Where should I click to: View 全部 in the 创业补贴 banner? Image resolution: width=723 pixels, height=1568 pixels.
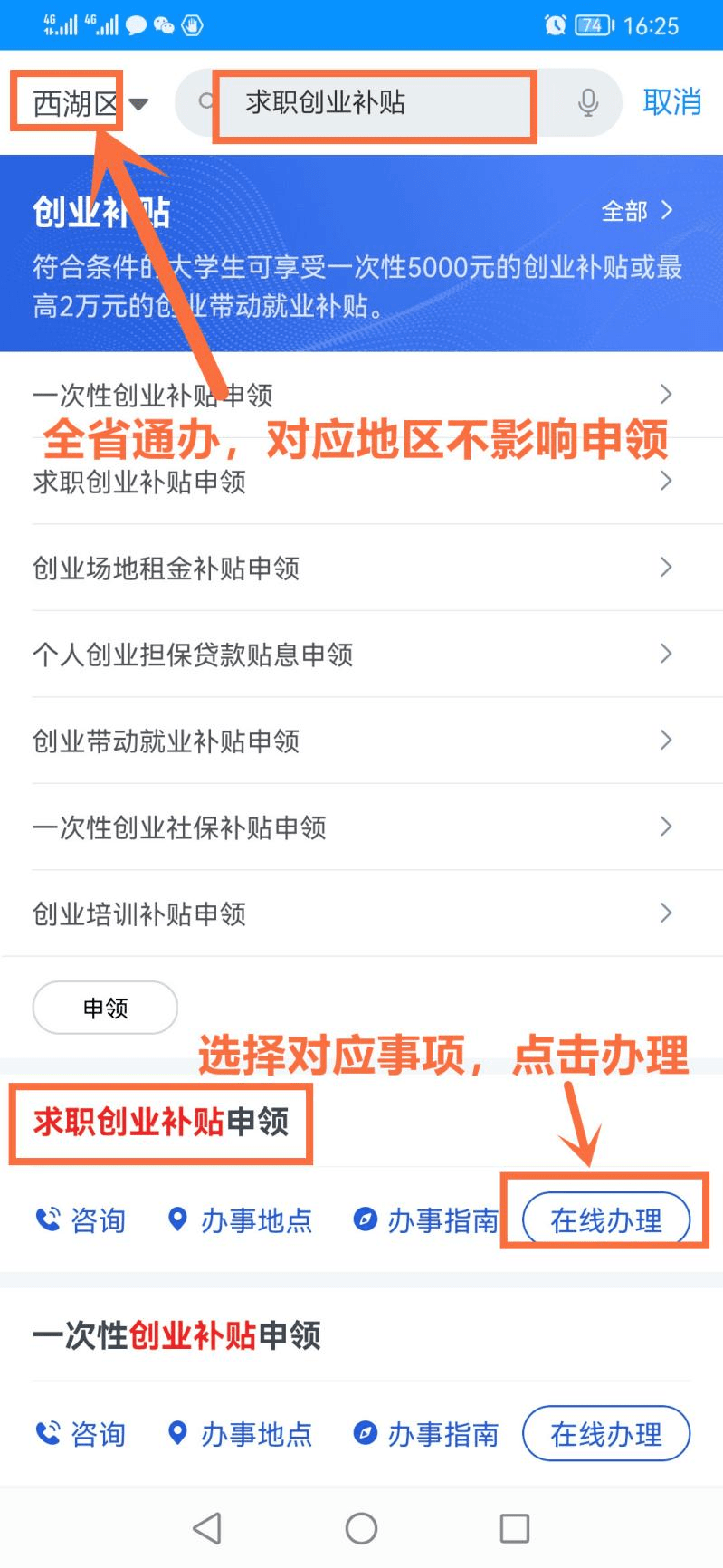coord(637,211)
